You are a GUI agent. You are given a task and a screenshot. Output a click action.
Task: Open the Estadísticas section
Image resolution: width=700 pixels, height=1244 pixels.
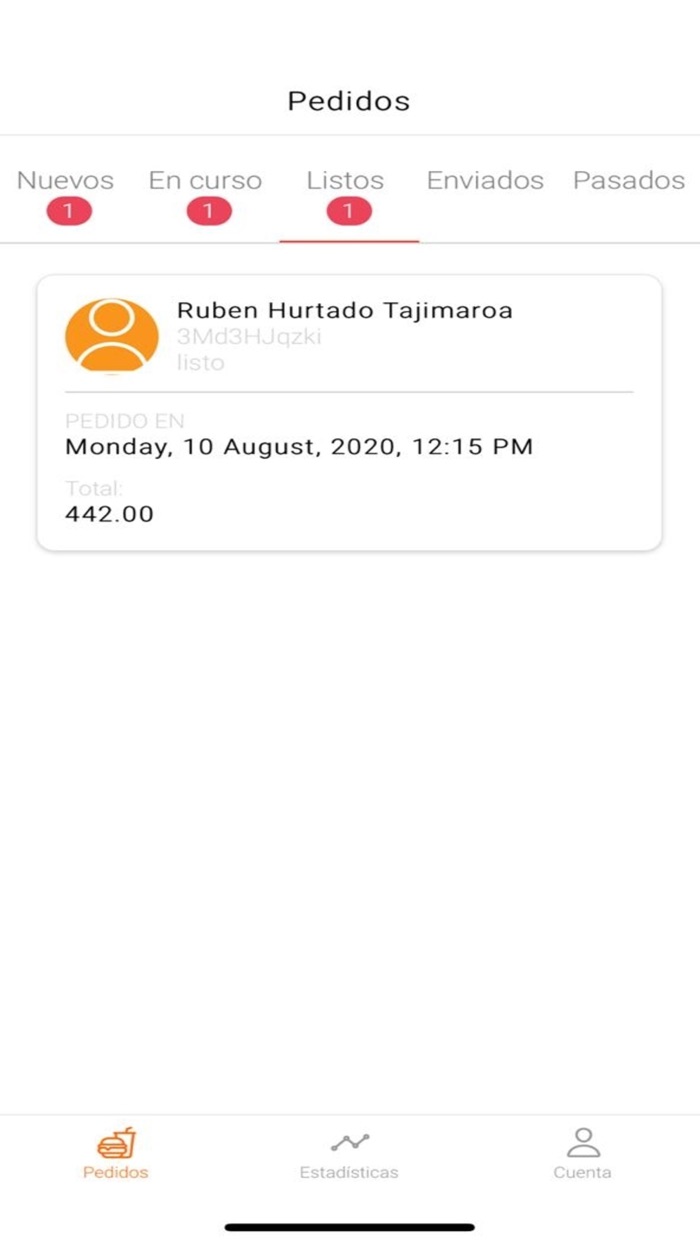349,1154
